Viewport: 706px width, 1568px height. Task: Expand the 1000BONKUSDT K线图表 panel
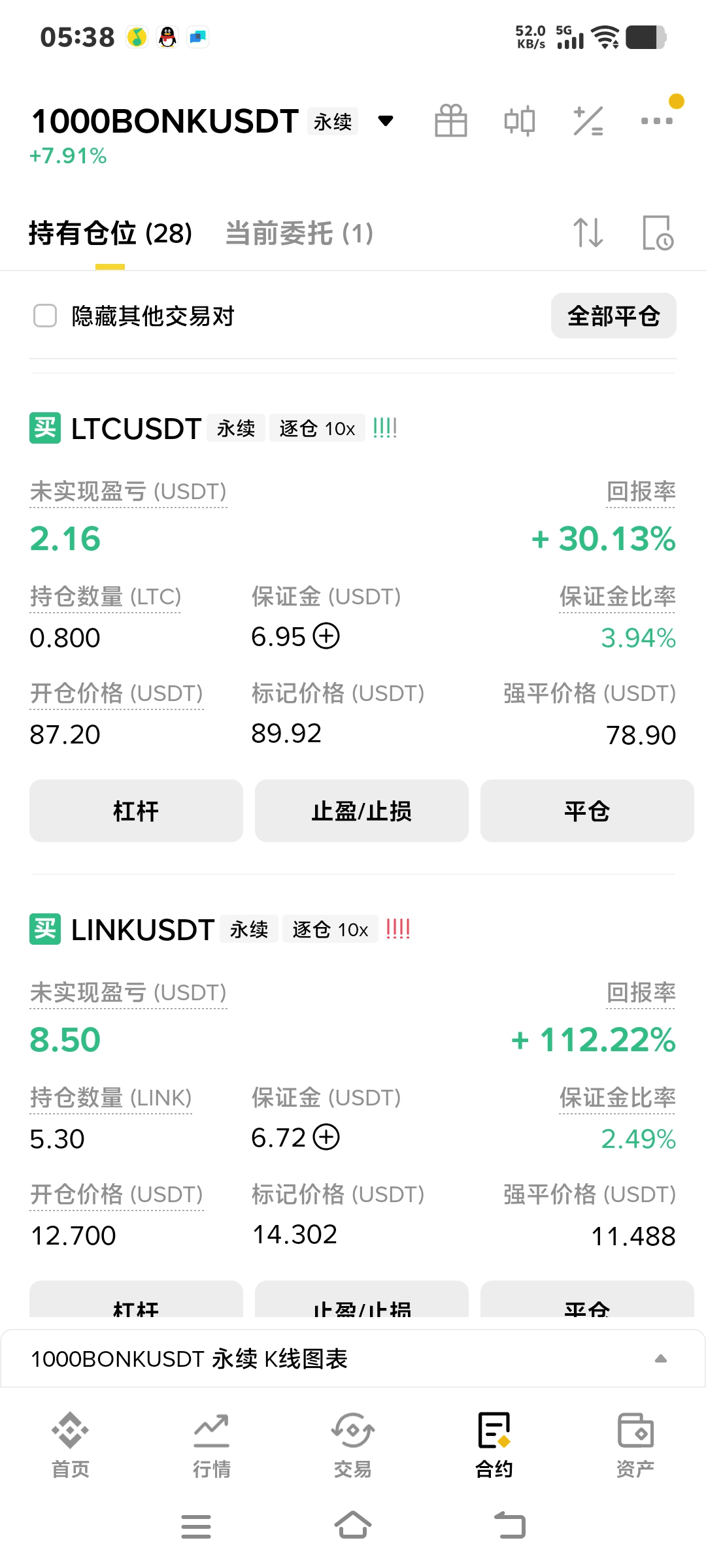click(353, 1359)
